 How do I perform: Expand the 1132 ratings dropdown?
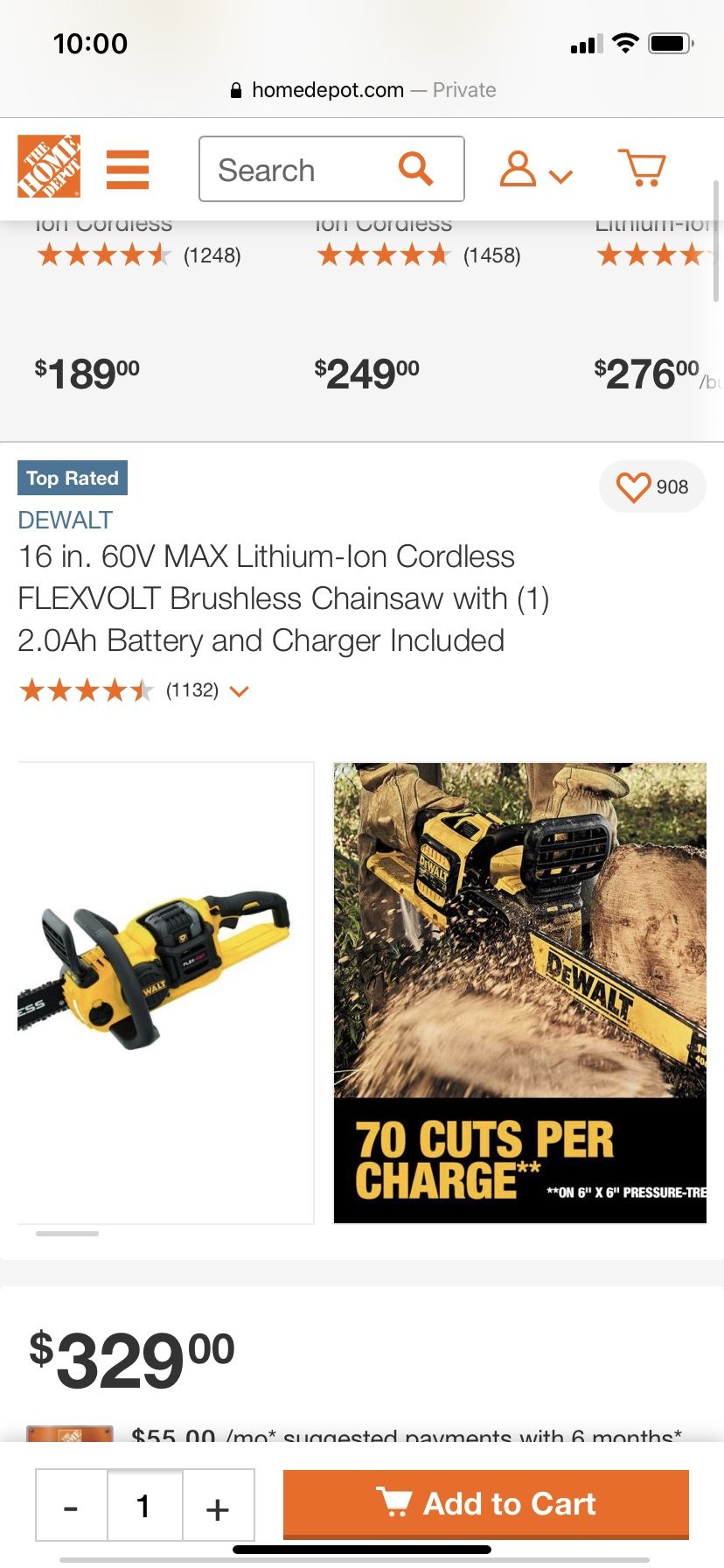coord(239,691)
